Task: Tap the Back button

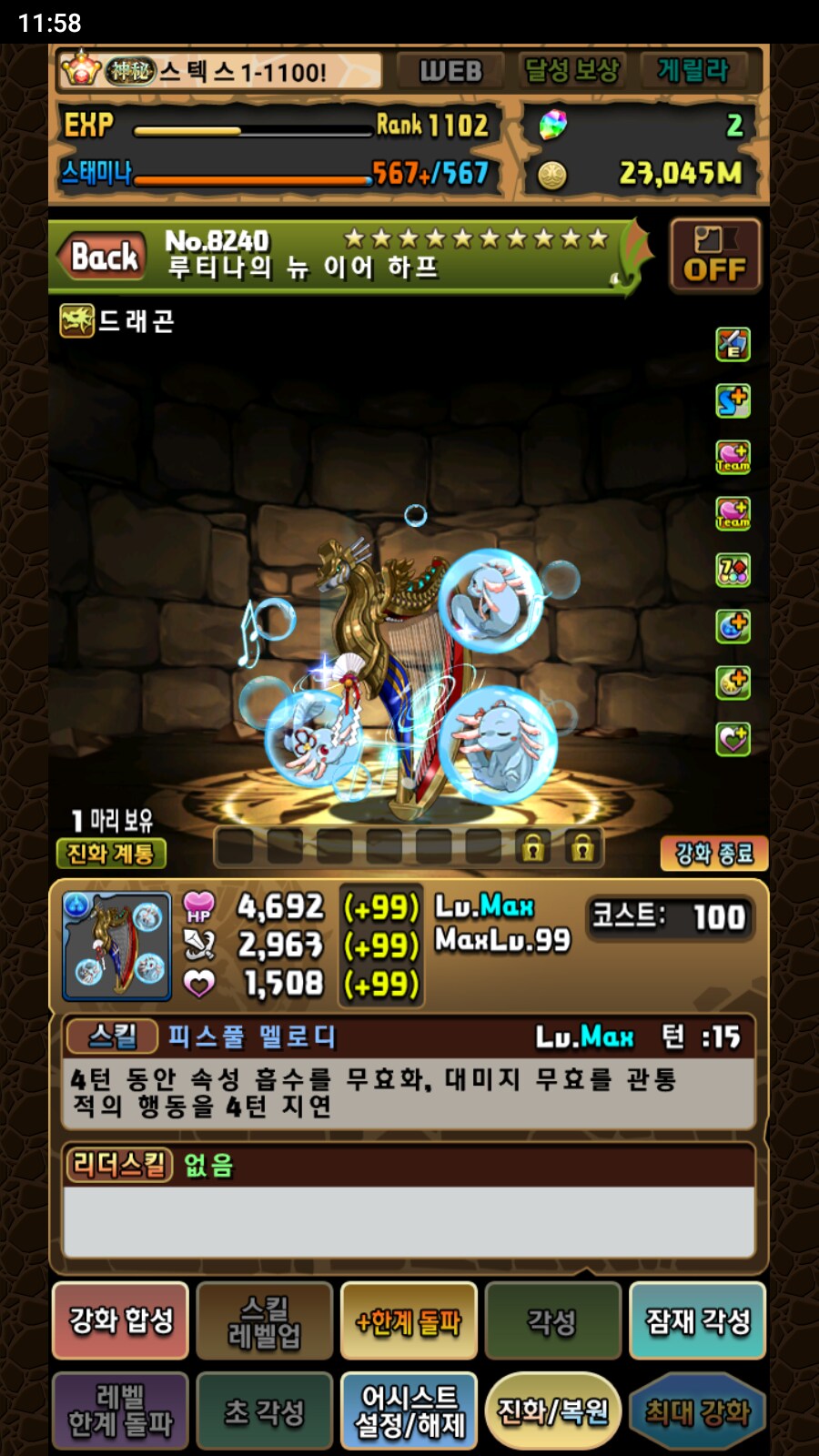Action: pos(102,258)
